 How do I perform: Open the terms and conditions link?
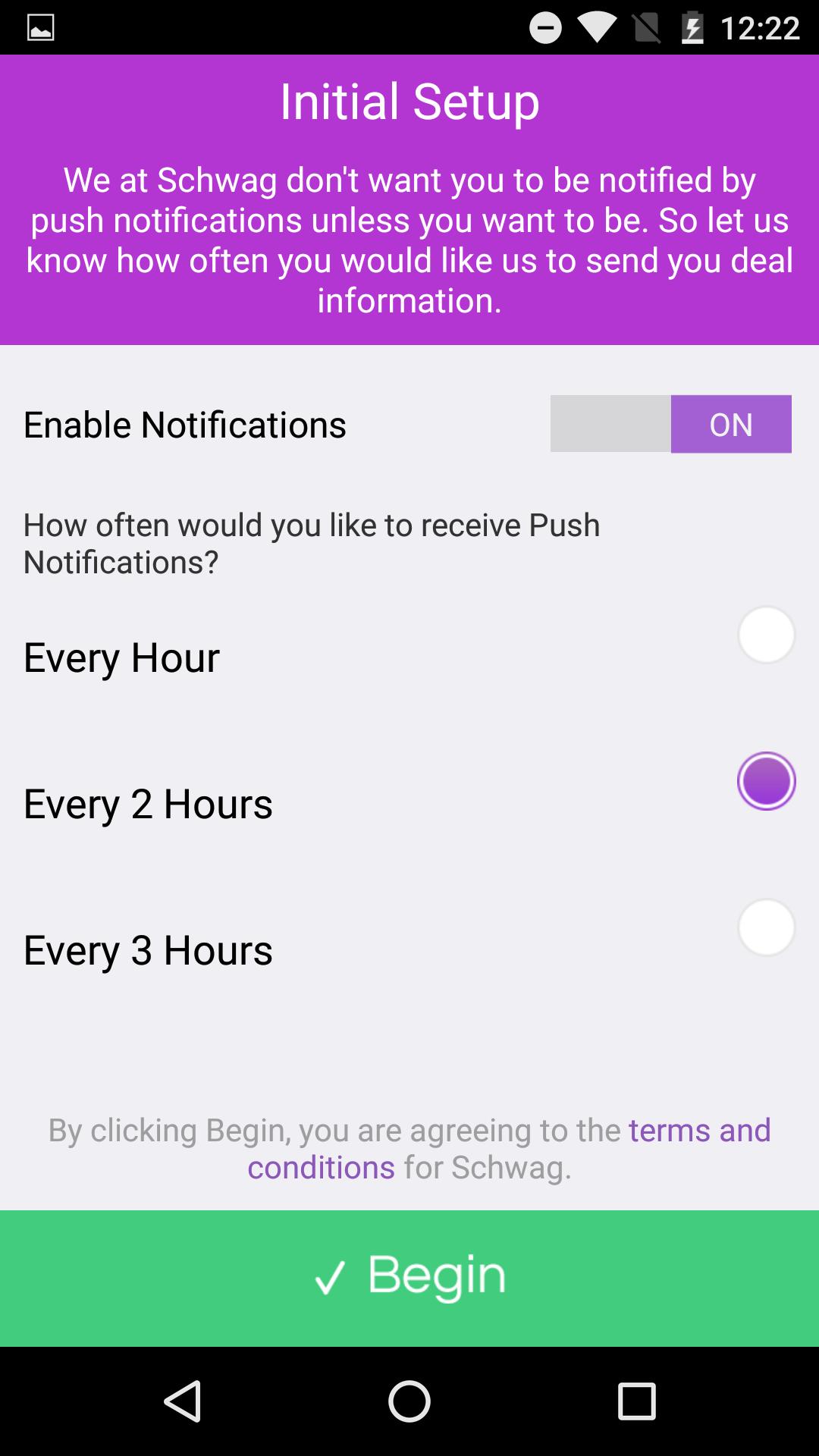tap(698, 1131)
